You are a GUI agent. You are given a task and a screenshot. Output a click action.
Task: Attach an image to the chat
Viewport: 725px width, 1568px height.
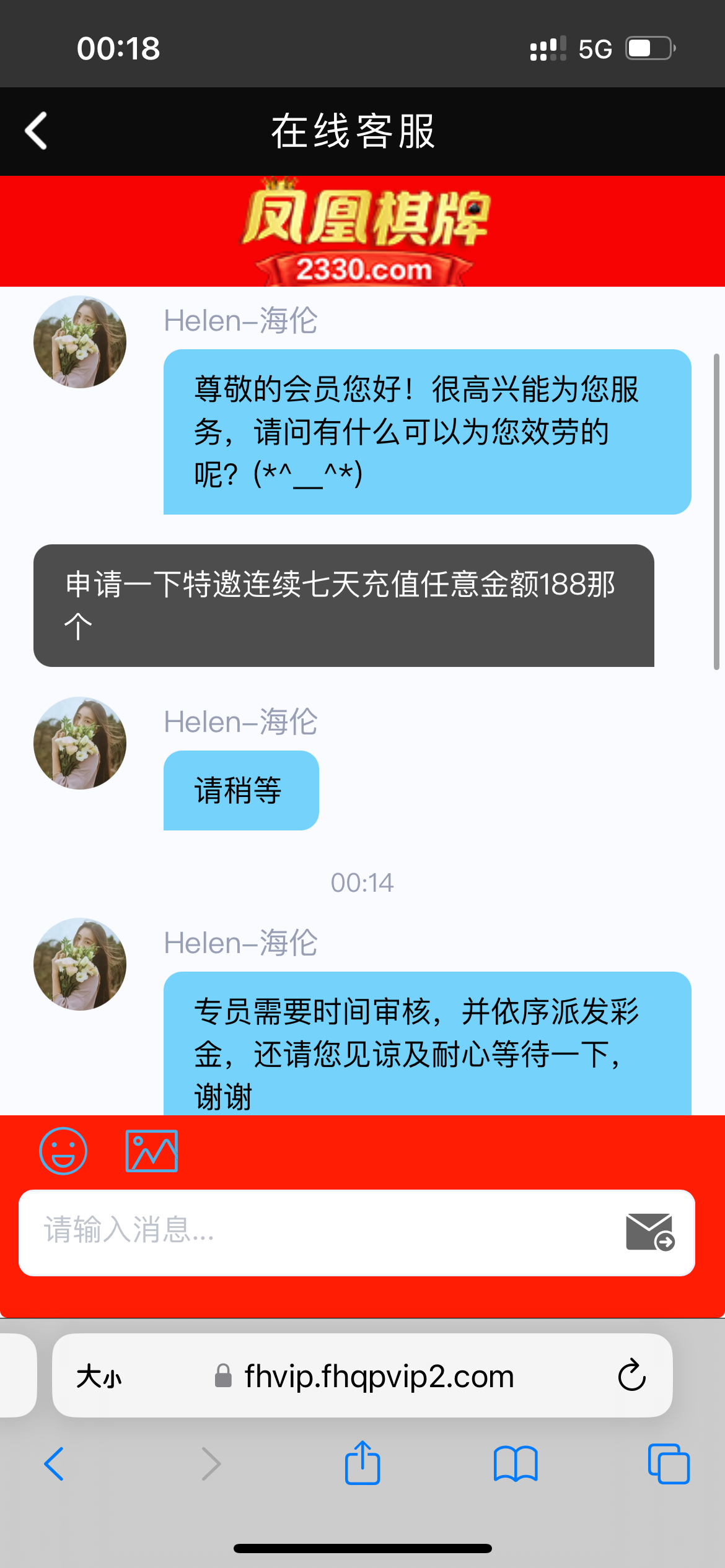point(152,1151)
